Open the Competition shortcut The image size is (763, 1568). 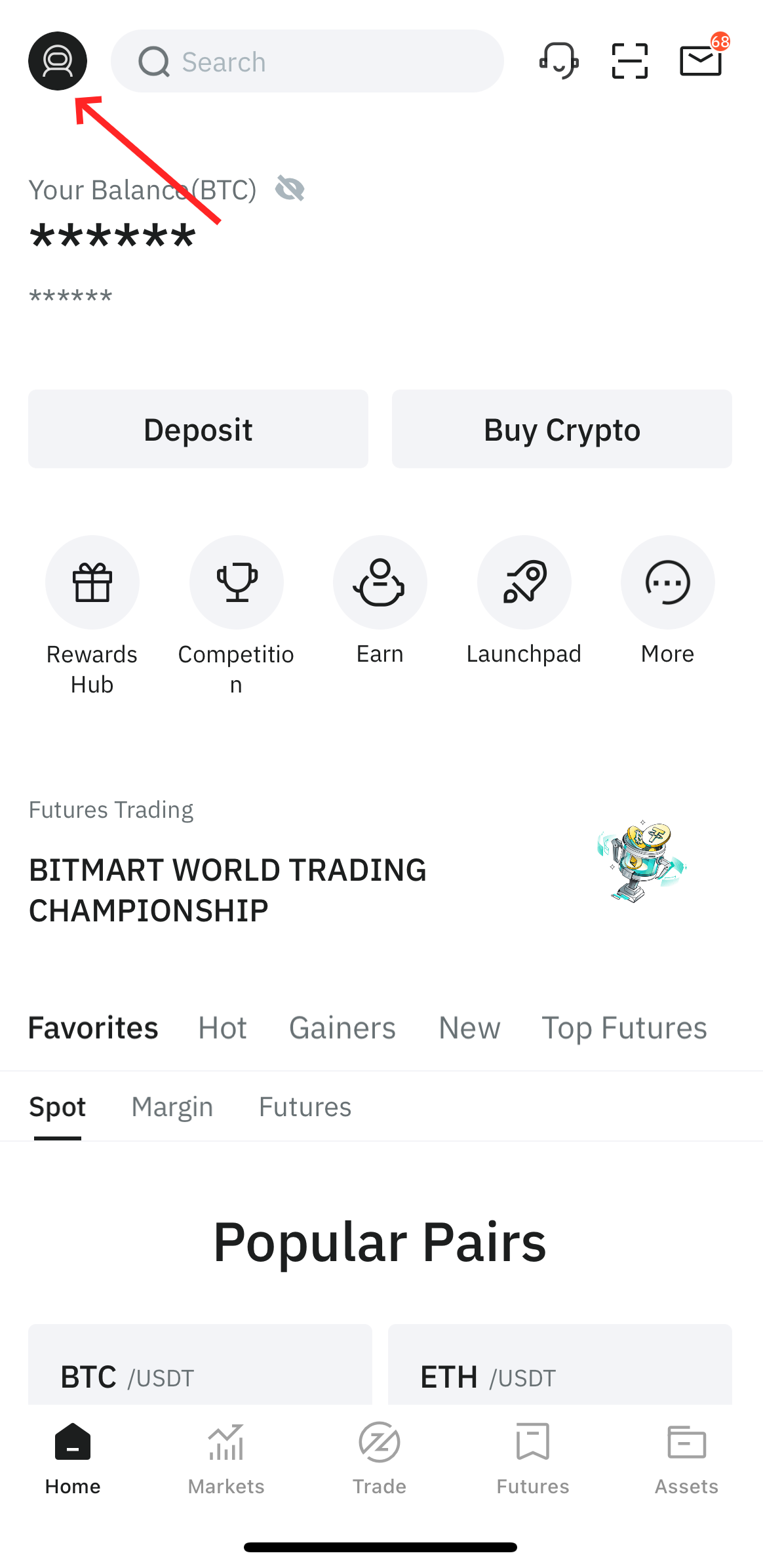(237, 583)
